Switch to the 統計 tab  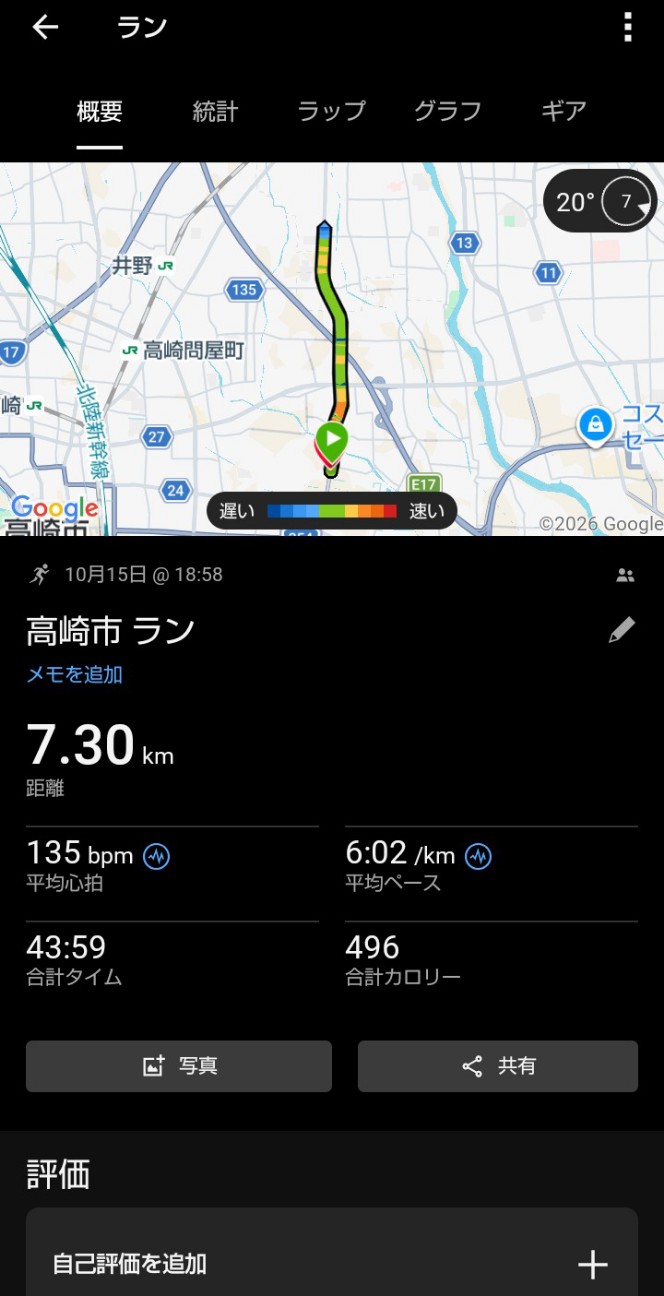tap(215, 111)
